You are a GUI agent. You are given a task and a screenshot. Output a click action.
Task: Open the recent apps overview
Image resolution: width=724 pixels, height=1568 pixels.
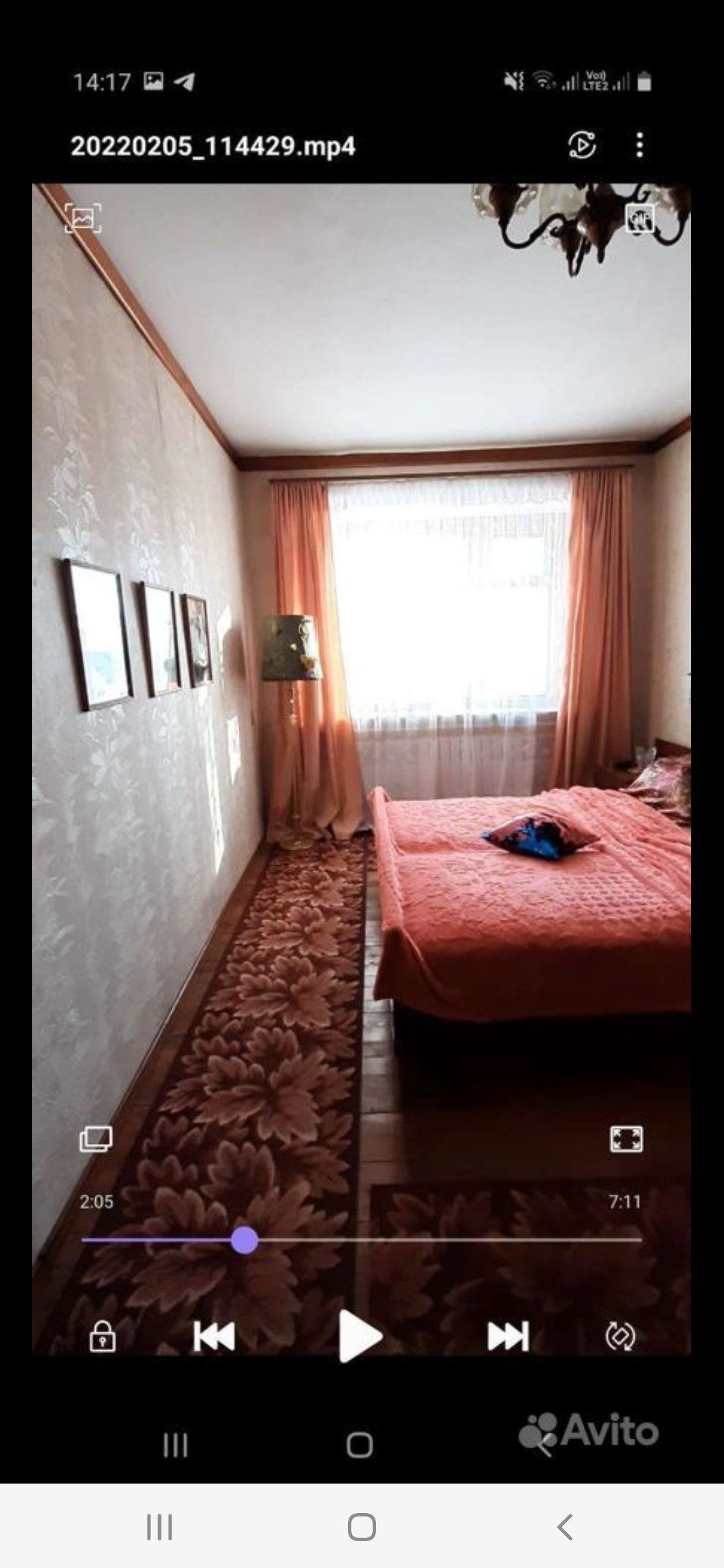pos(160,1527)
